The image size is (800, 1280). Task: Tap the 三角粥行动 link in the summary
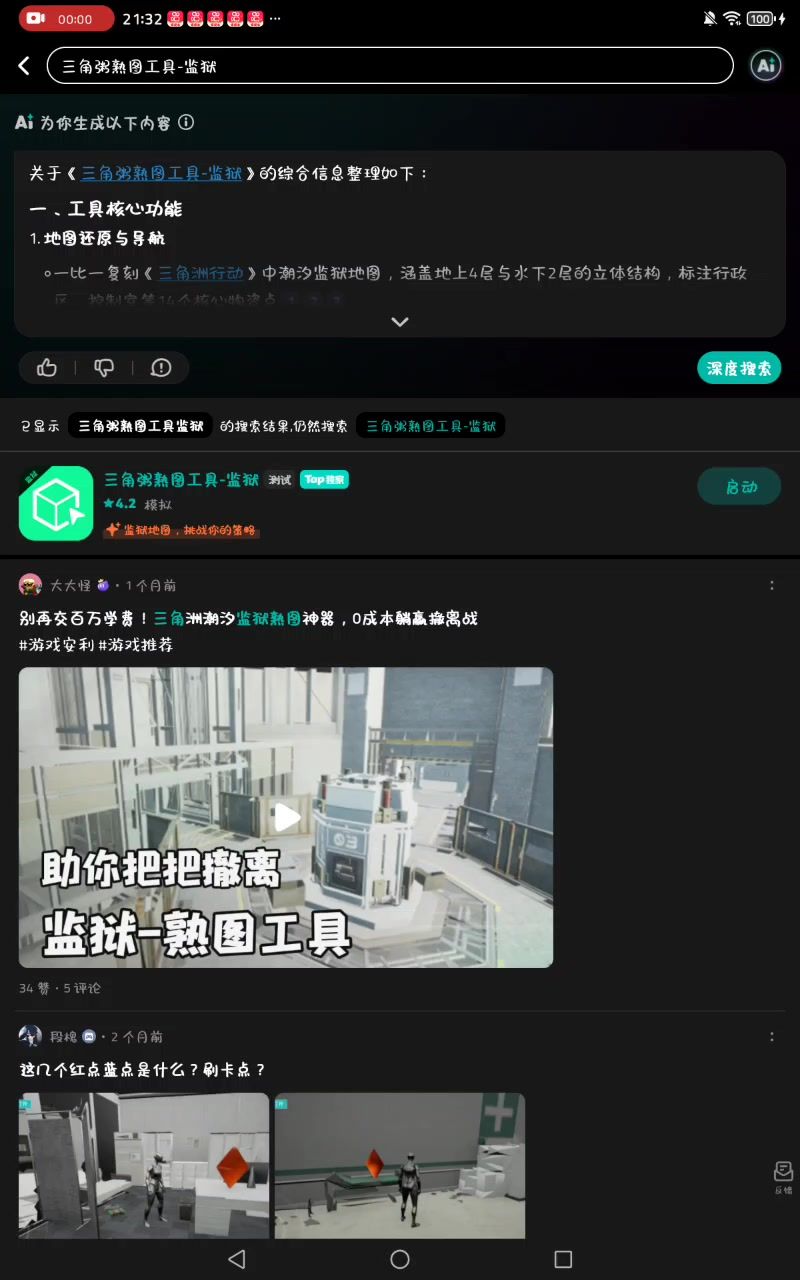(x=201, y=273)
